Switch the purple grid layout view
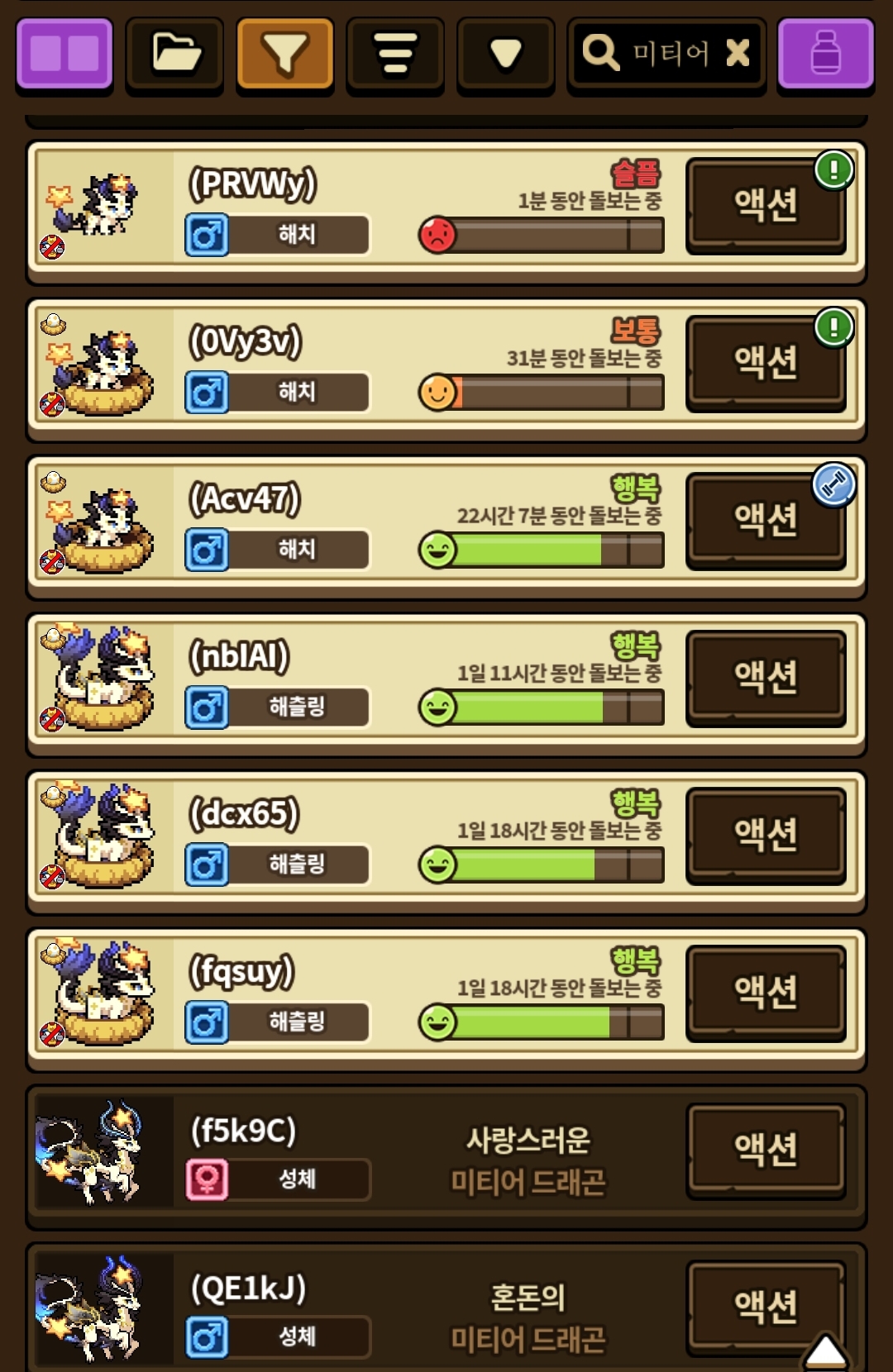 click(x=64, y=53)
